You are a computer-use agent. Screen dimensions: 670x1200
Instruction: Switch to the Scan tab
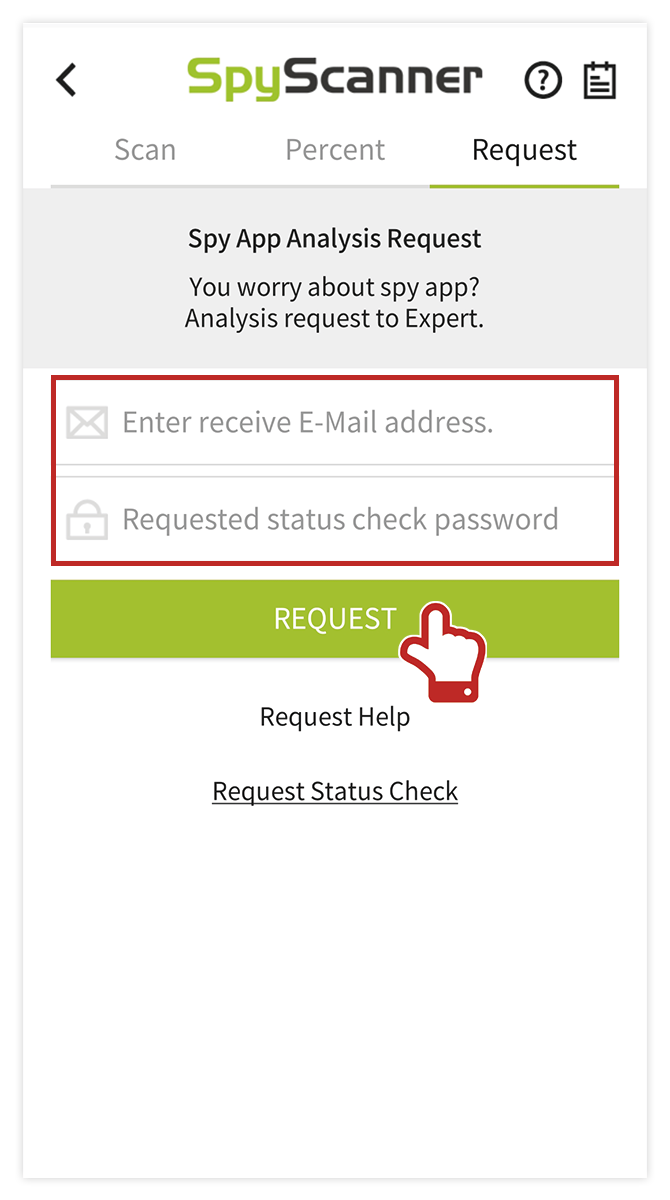(145, 151)
